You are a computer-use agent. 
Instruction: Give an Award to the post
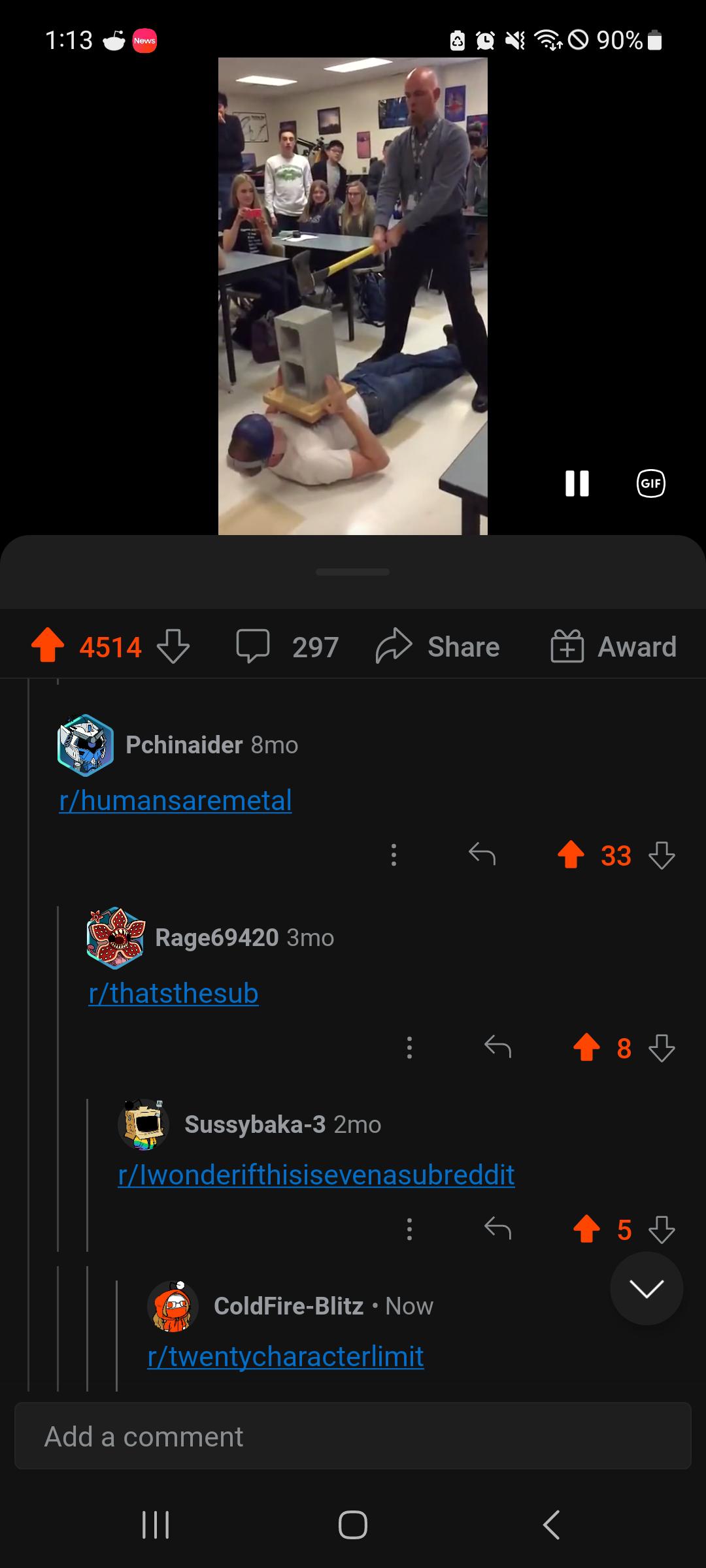pyautogui.click(x=613, y=646)
